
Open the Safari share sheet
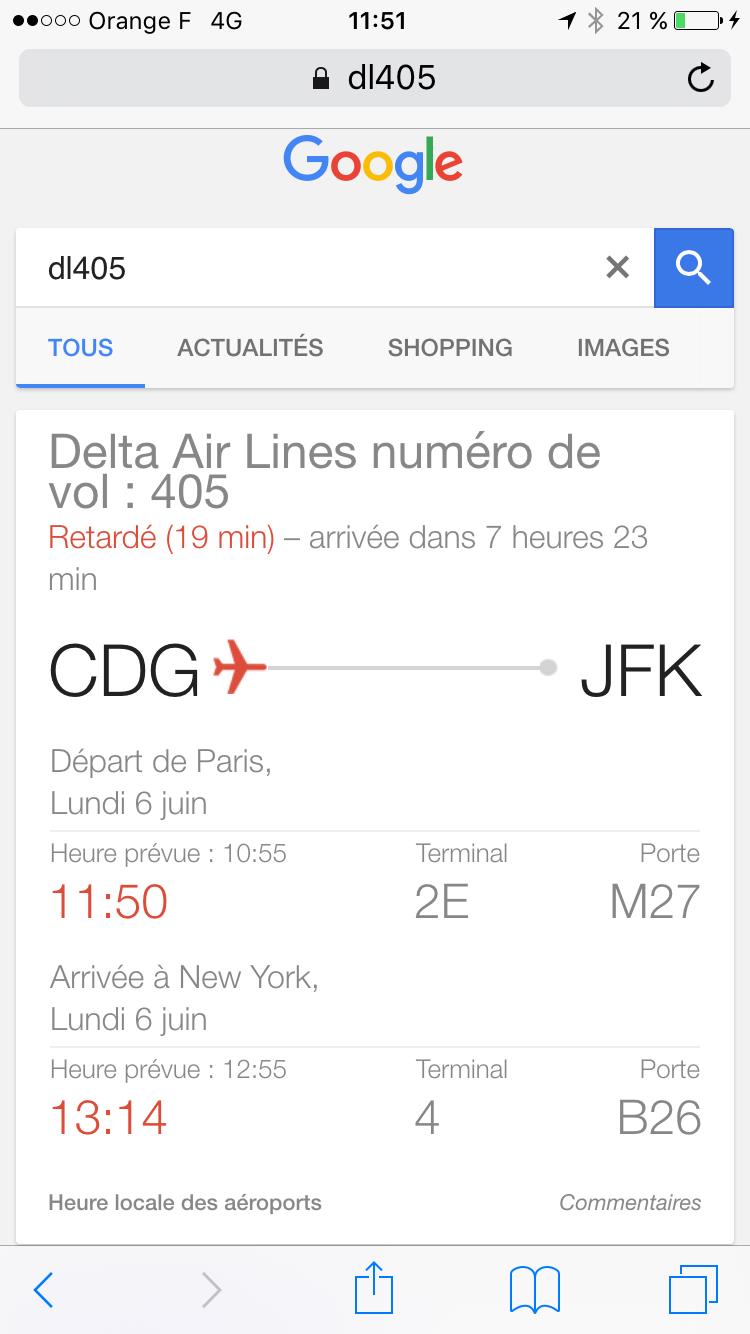[x=375, y=1287]
